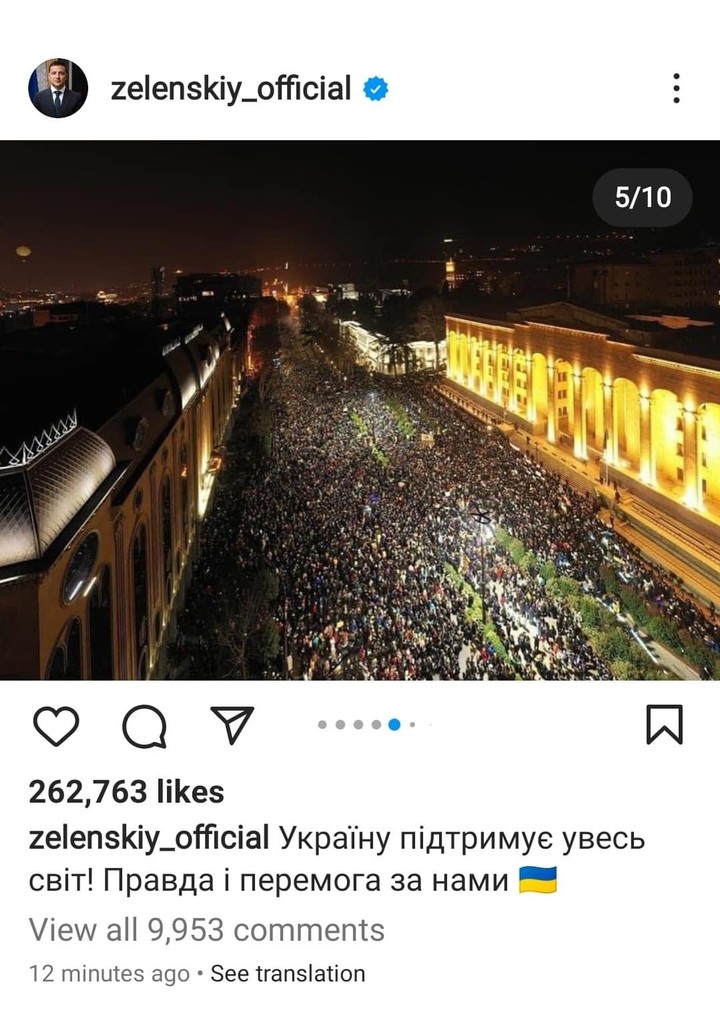
Task: Click the verified blue checkmark badge
Action: point(376,88)
